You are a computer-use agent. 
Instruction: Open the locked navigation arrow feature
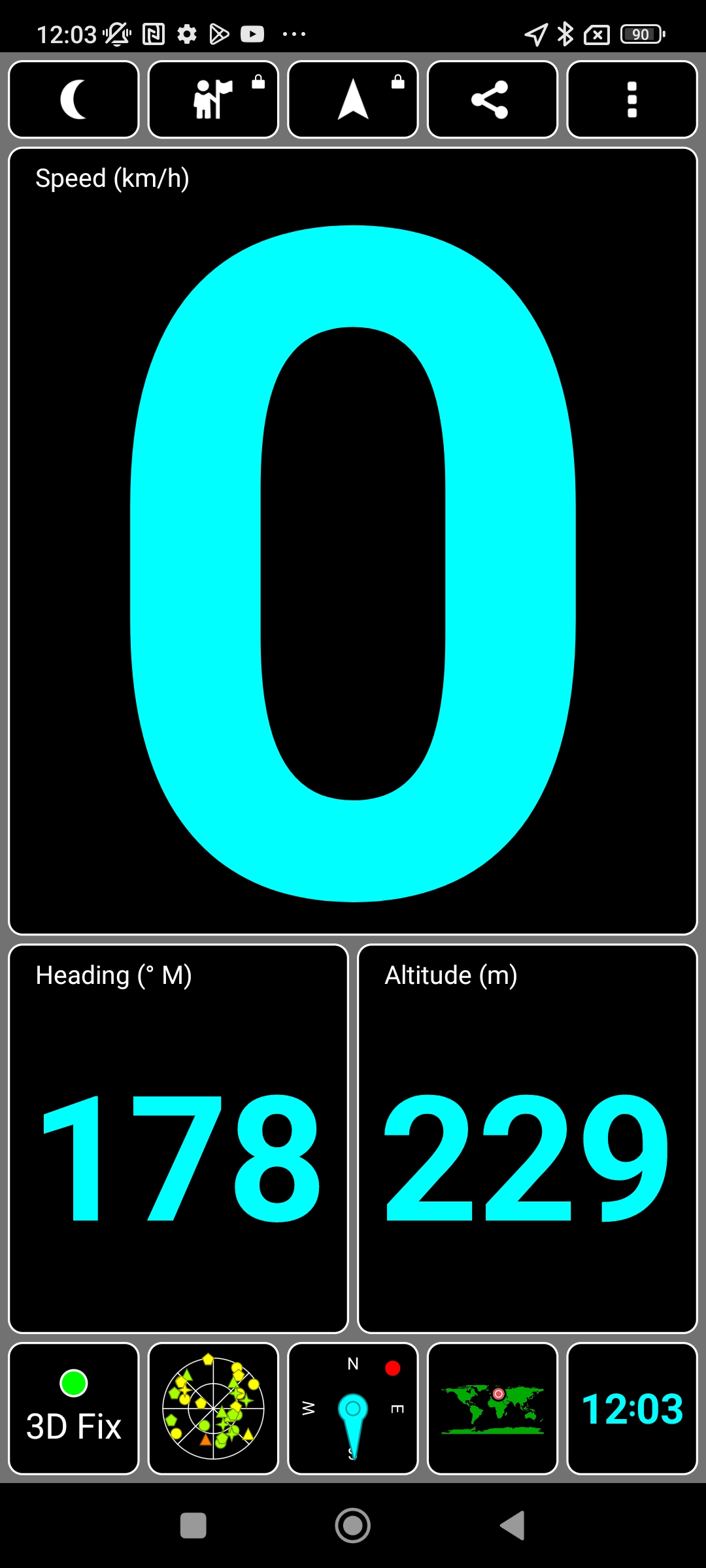tap(353, 99)
